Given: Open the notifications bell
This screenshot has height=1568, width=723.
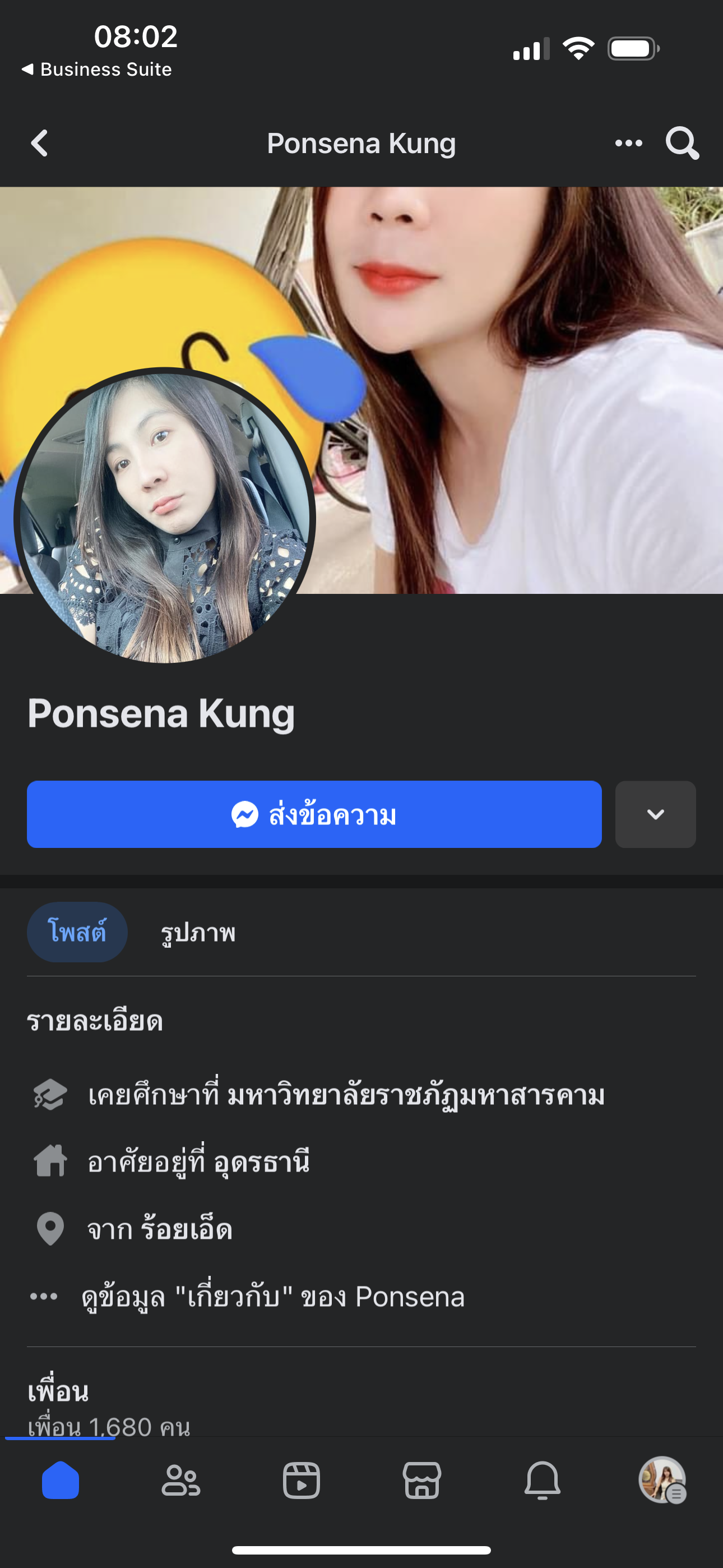Looking at the screenshot, I should pyautogui.click(x=543, y=1480).
